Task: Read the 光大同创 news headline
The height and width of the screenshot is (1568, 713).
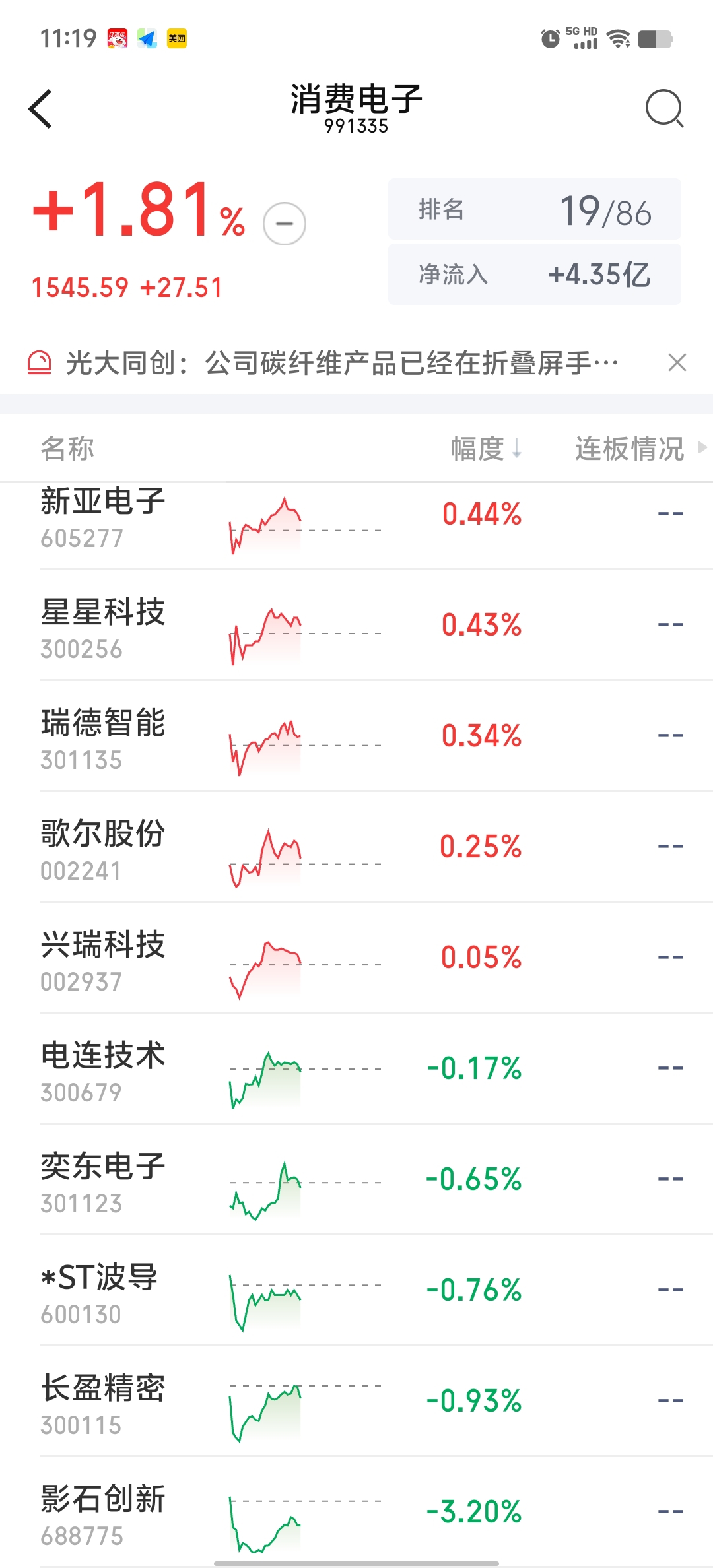Action: (x=342, y=363)
